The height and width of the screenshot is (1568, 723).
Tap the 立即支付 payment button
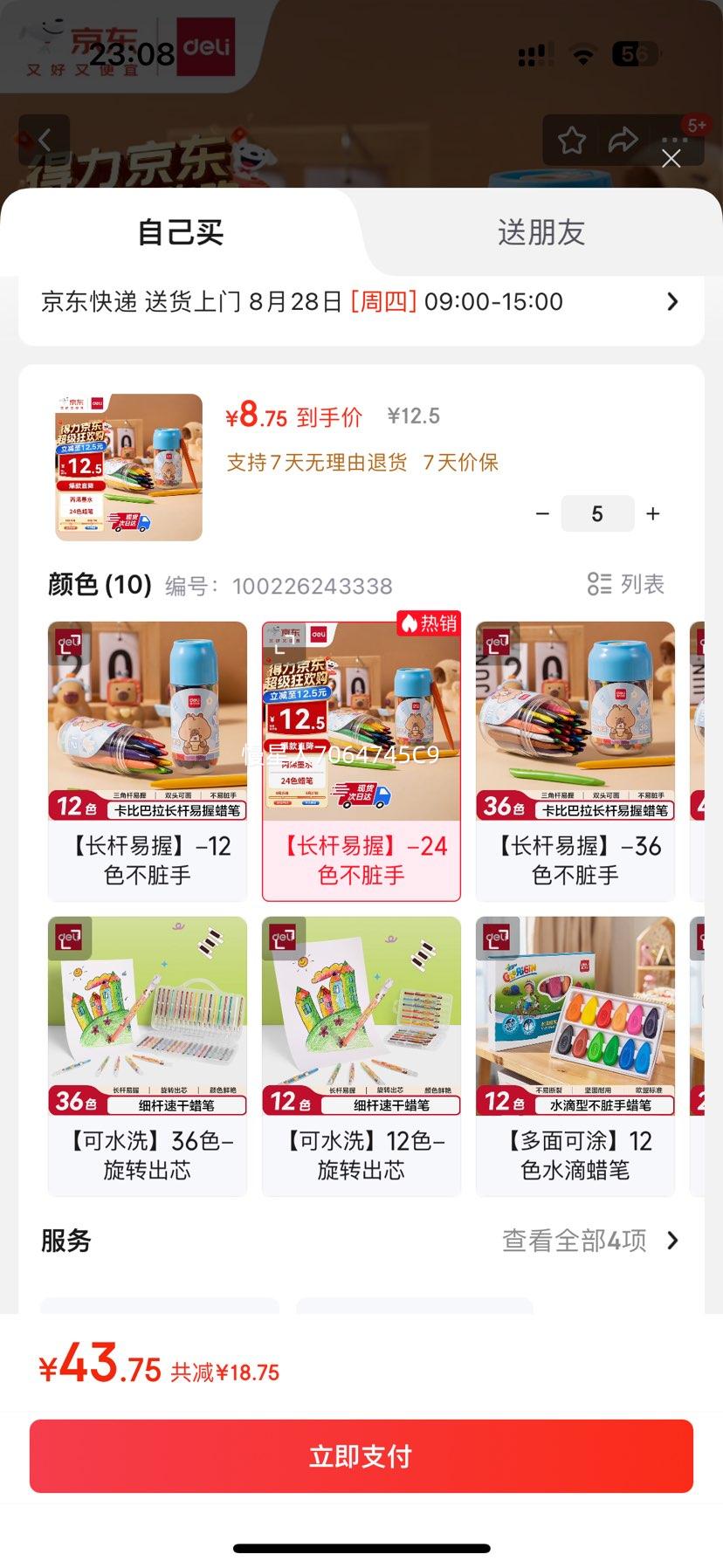[361, 1455]
